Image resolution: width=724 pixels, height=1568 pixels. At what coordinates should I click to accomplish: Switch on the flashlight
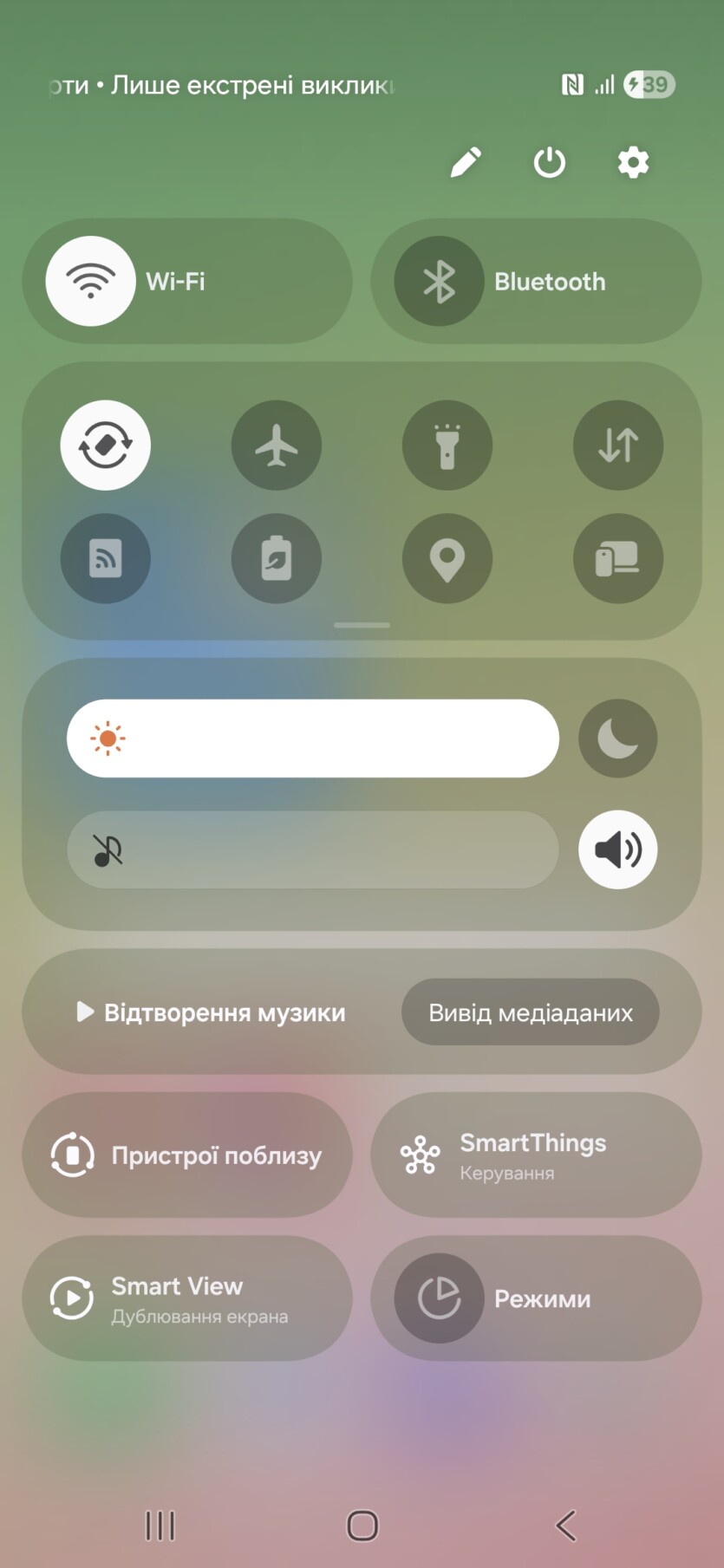(x=447, y=445)
